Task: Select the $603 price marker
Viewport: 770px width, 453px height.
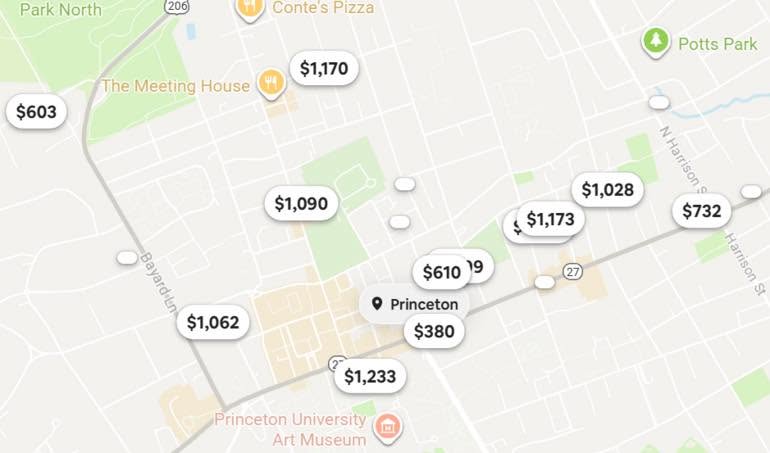Action: coord(36,112)
